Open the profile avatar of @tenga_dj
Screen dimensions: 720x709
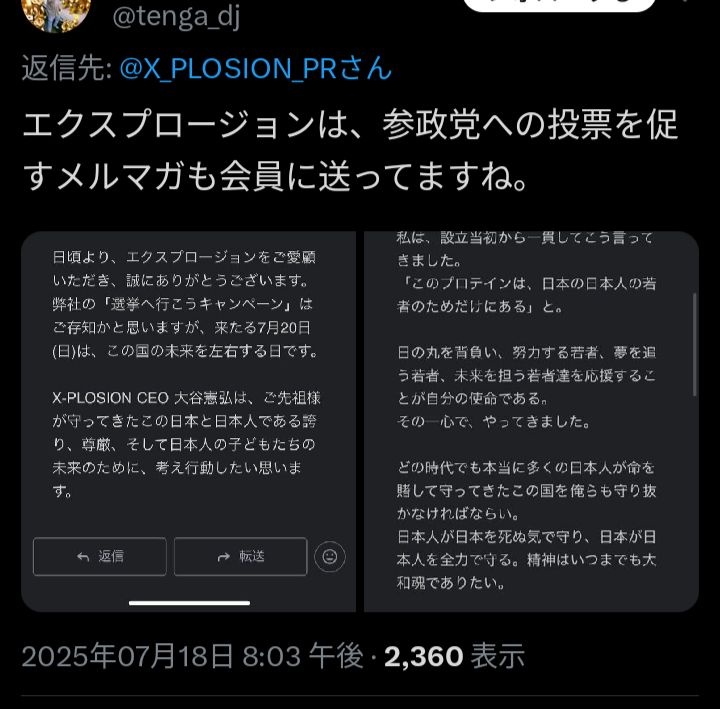click(56, 10)
